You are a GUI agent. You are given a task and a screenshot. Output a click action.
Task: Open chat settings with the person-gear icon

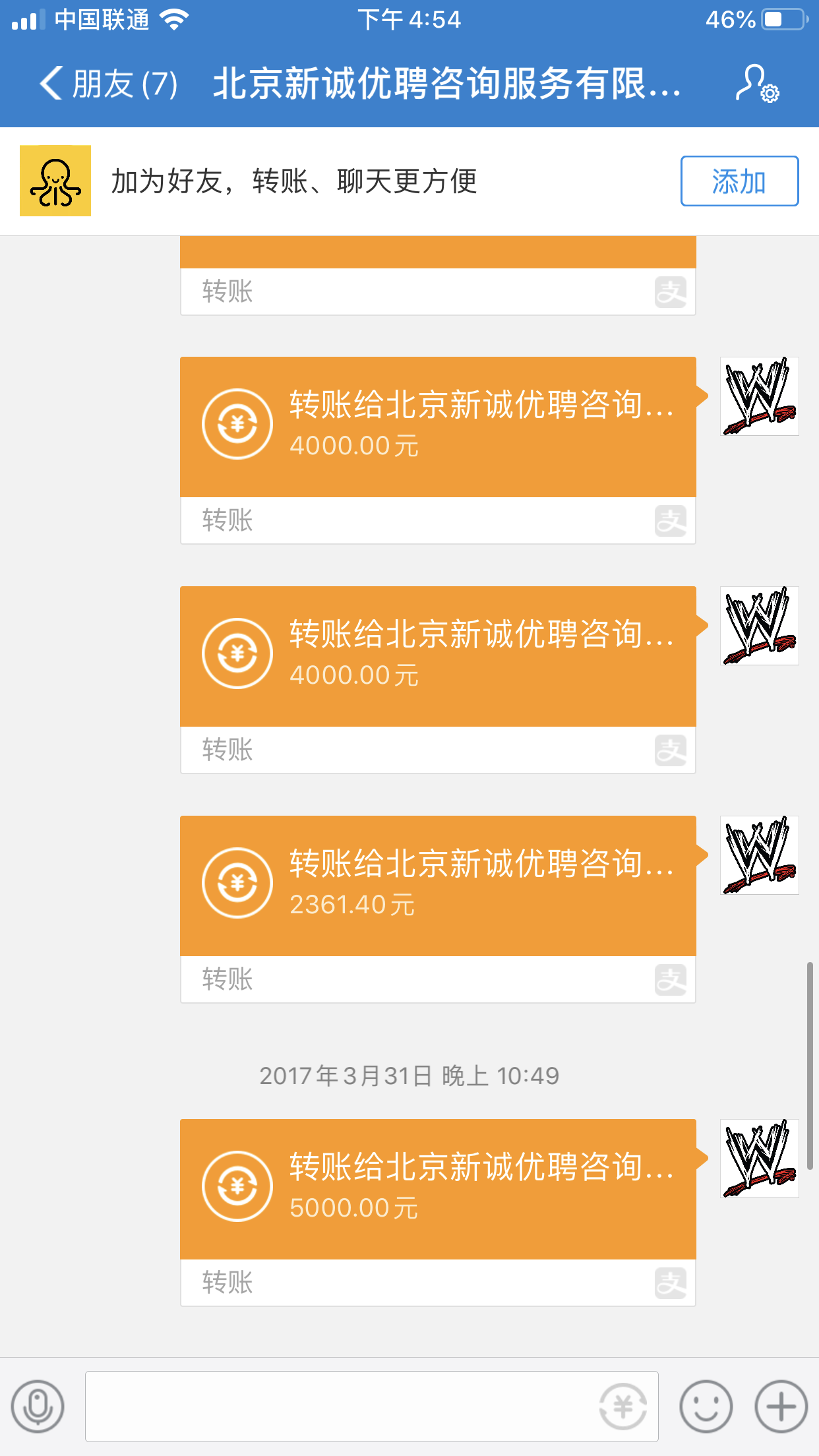tap(756, 84)
